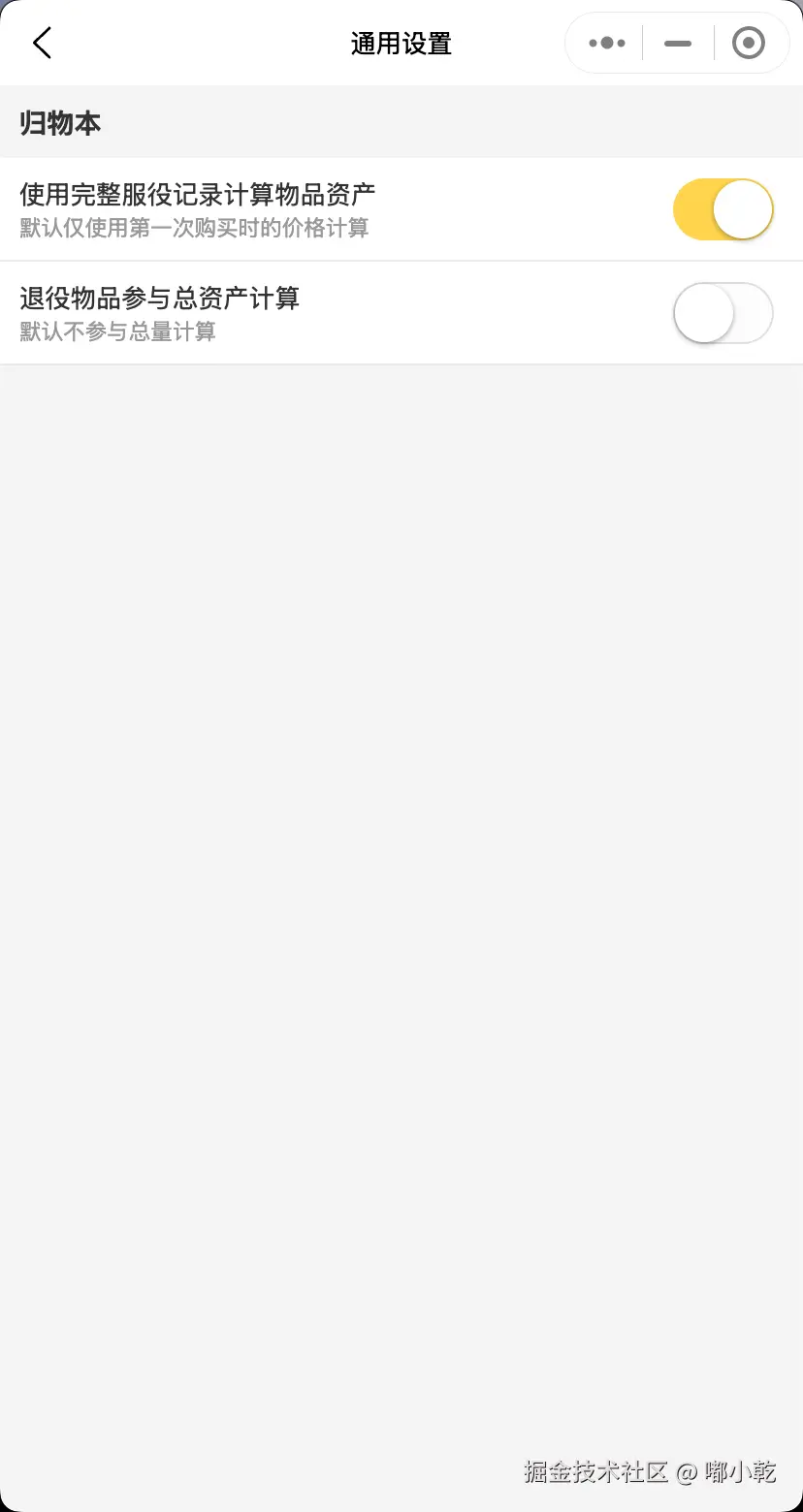Open the mini program more-options menu
The height and width of the screenshot is (1512, 803).
607,44
